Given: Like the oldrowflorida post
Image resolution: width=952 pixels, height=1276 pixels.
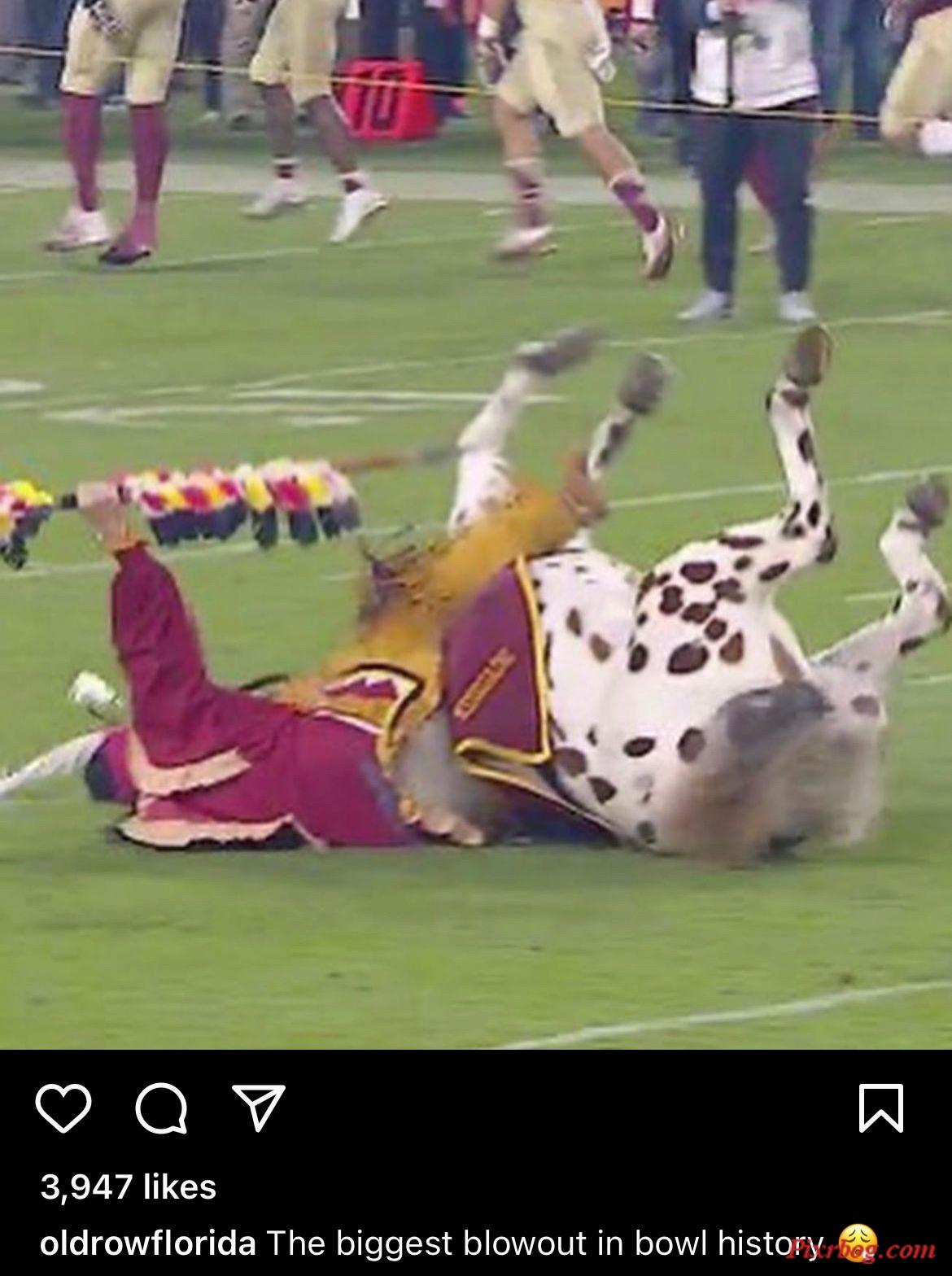Looking at the screenshot, I should tap(63, 1108).
